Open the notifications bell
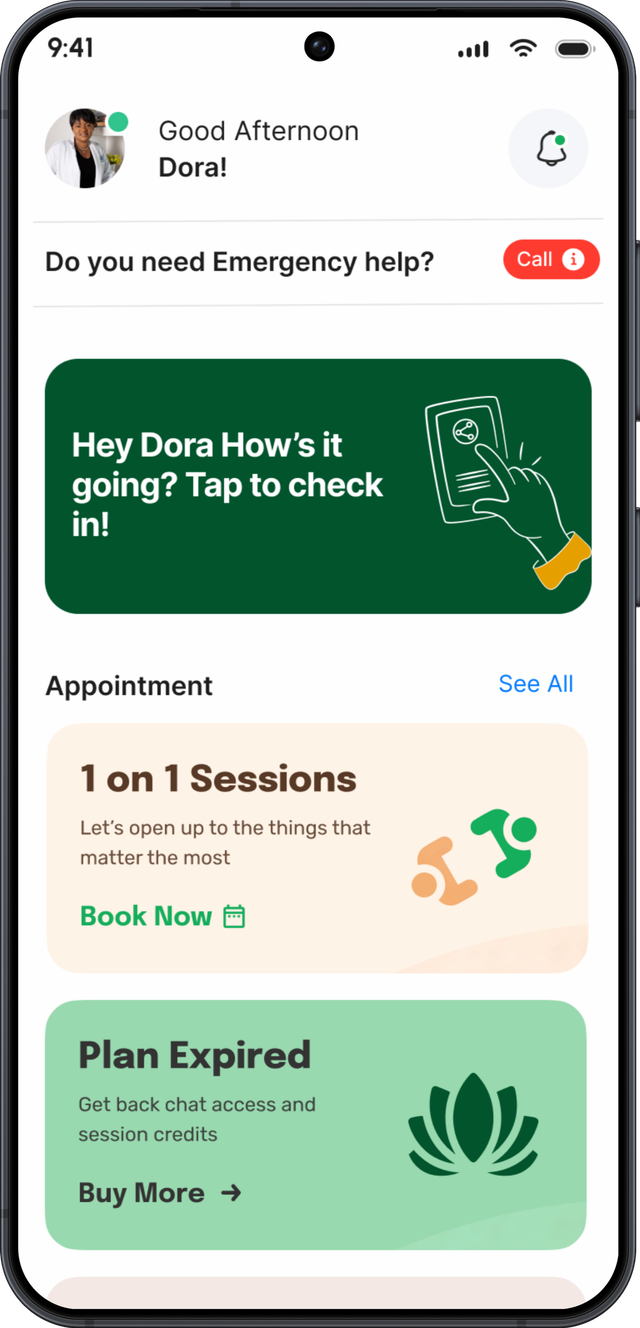 pos(548,149)
